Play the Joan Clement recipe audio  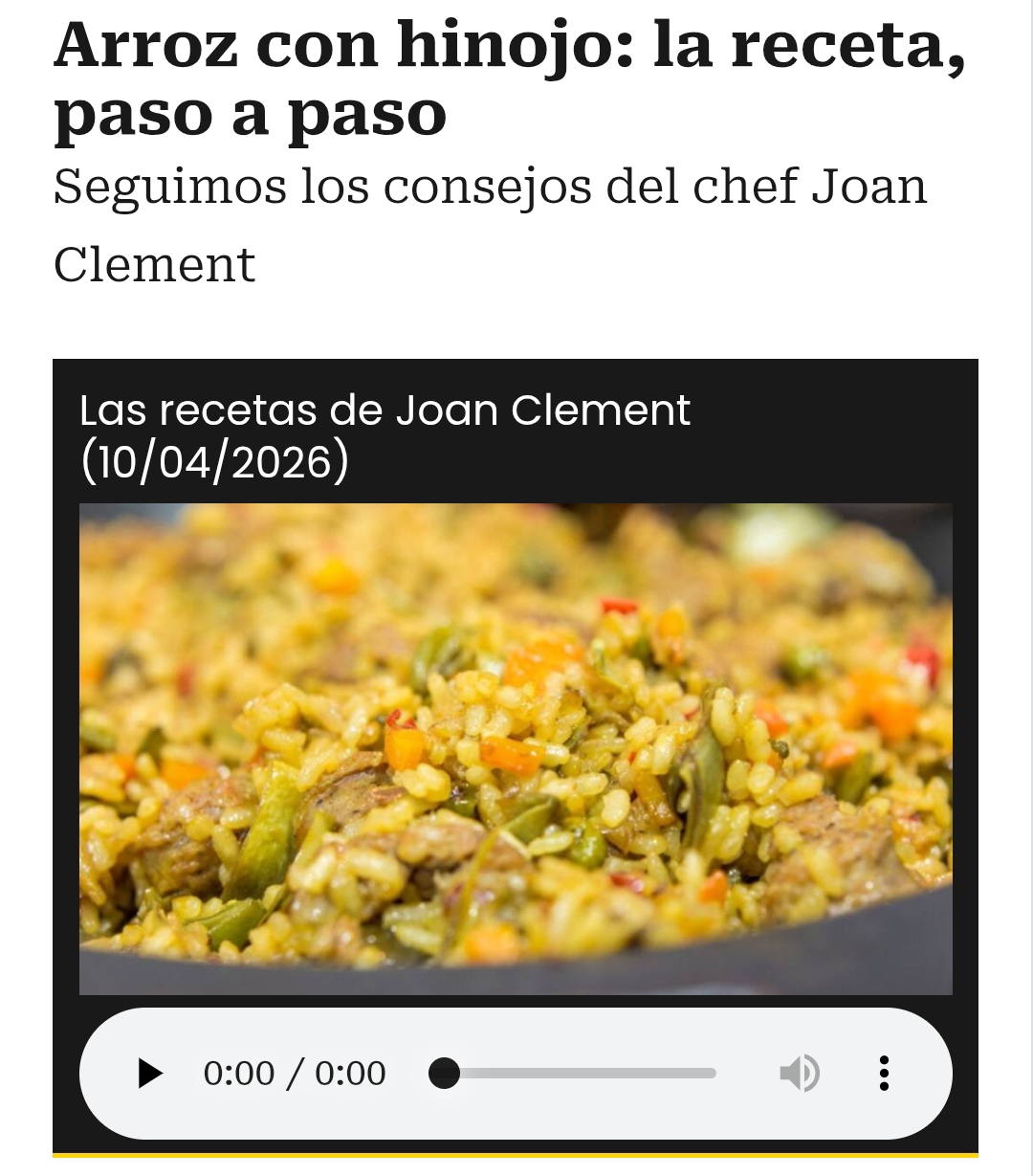[150, 1074]
